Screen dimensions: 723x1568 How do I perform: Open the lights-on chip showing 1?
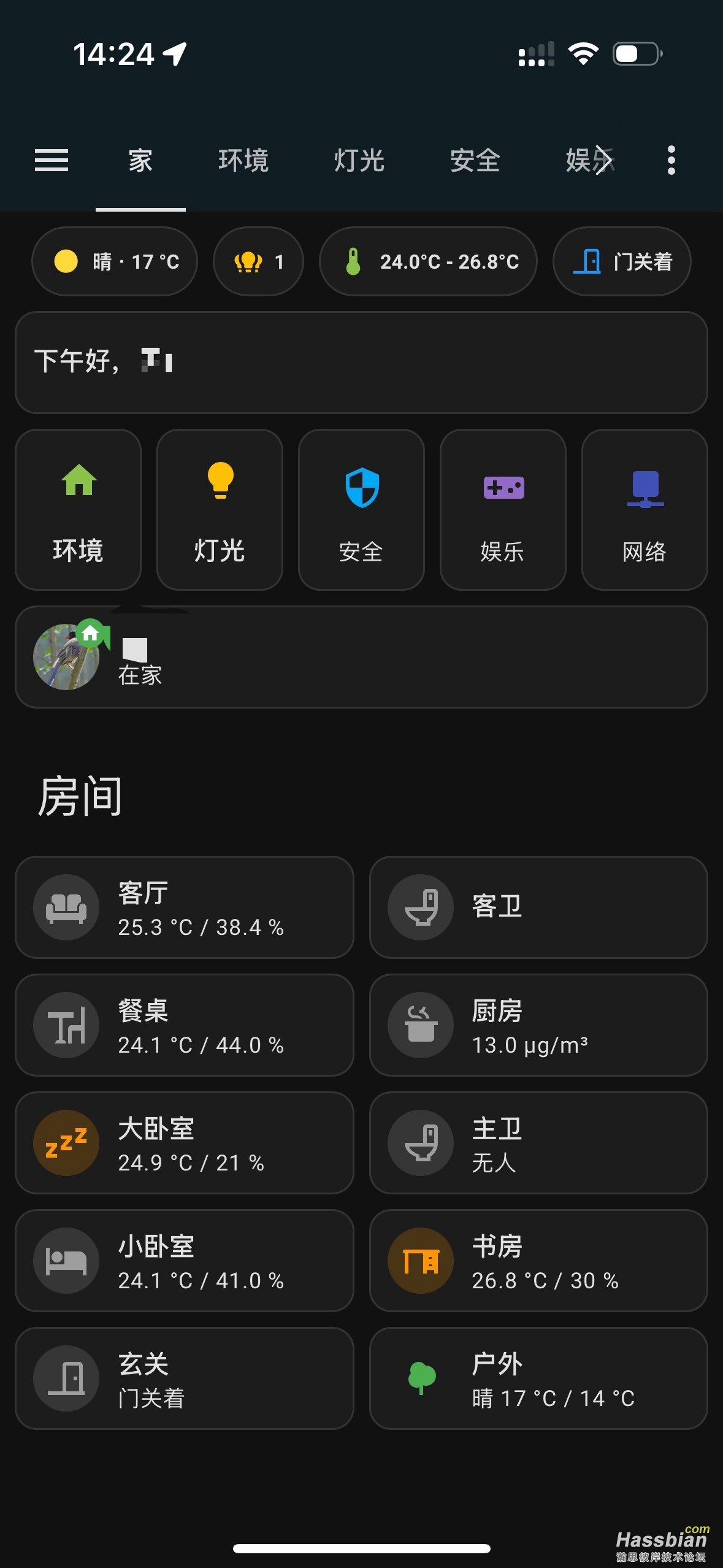pyautogui.click(x=258, y=262)
